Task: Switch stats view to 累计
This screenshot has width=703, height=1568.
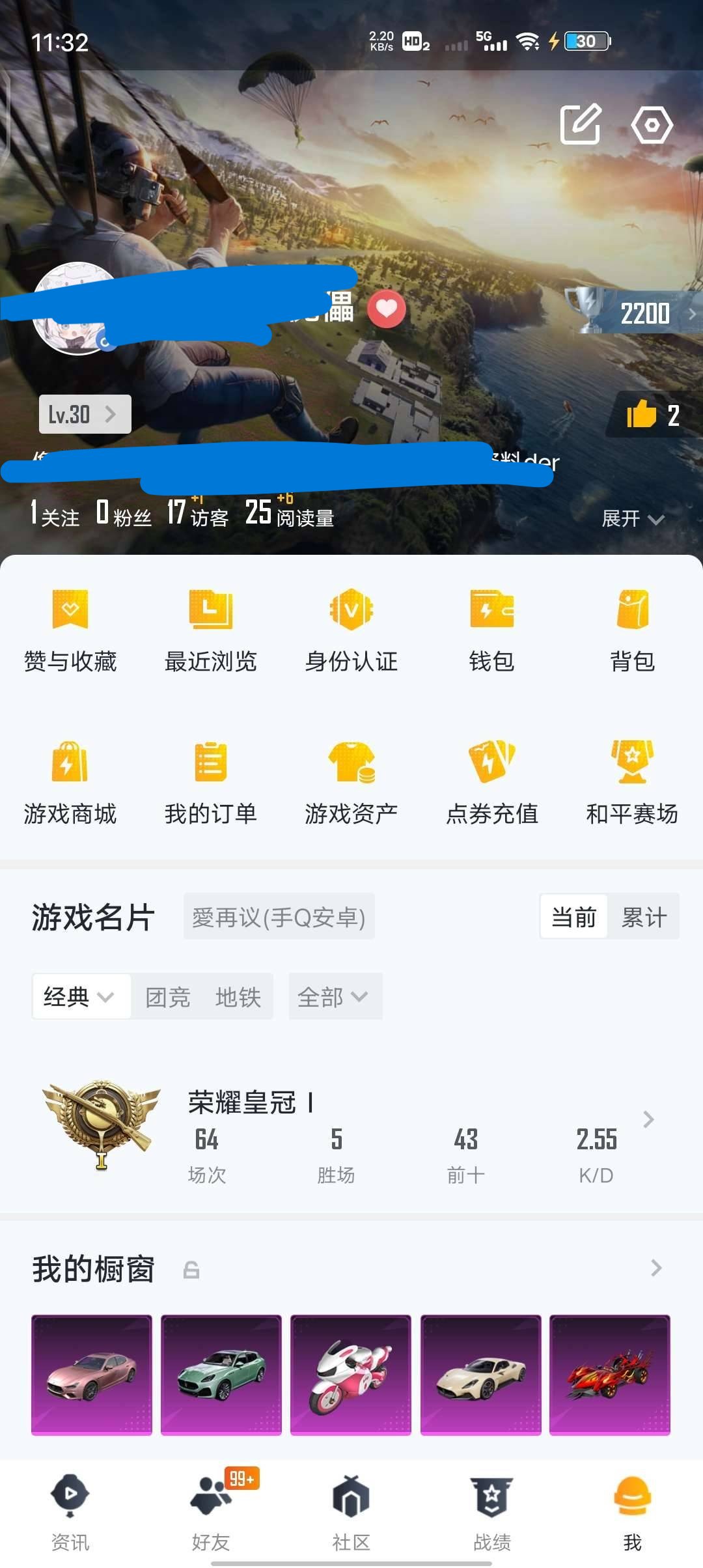Action: click(645, 917)
